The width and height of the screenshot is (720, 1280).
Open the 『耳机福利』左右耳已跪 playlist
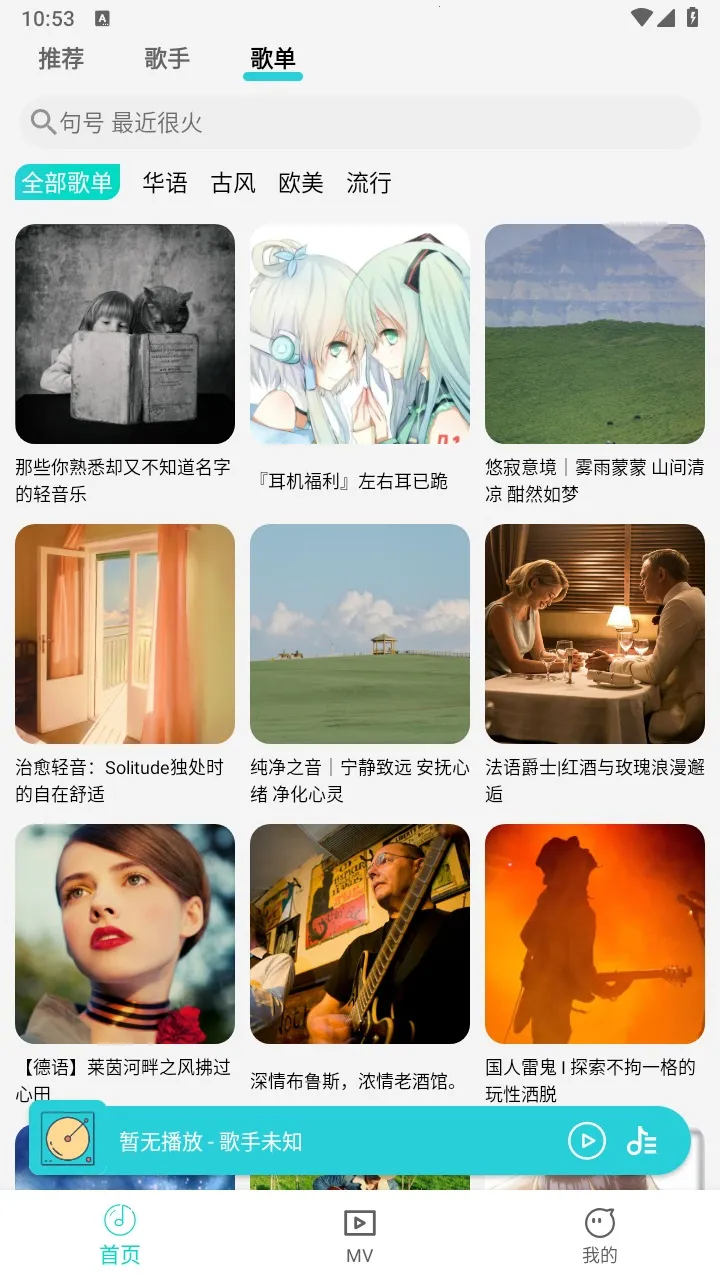(360, 334)
